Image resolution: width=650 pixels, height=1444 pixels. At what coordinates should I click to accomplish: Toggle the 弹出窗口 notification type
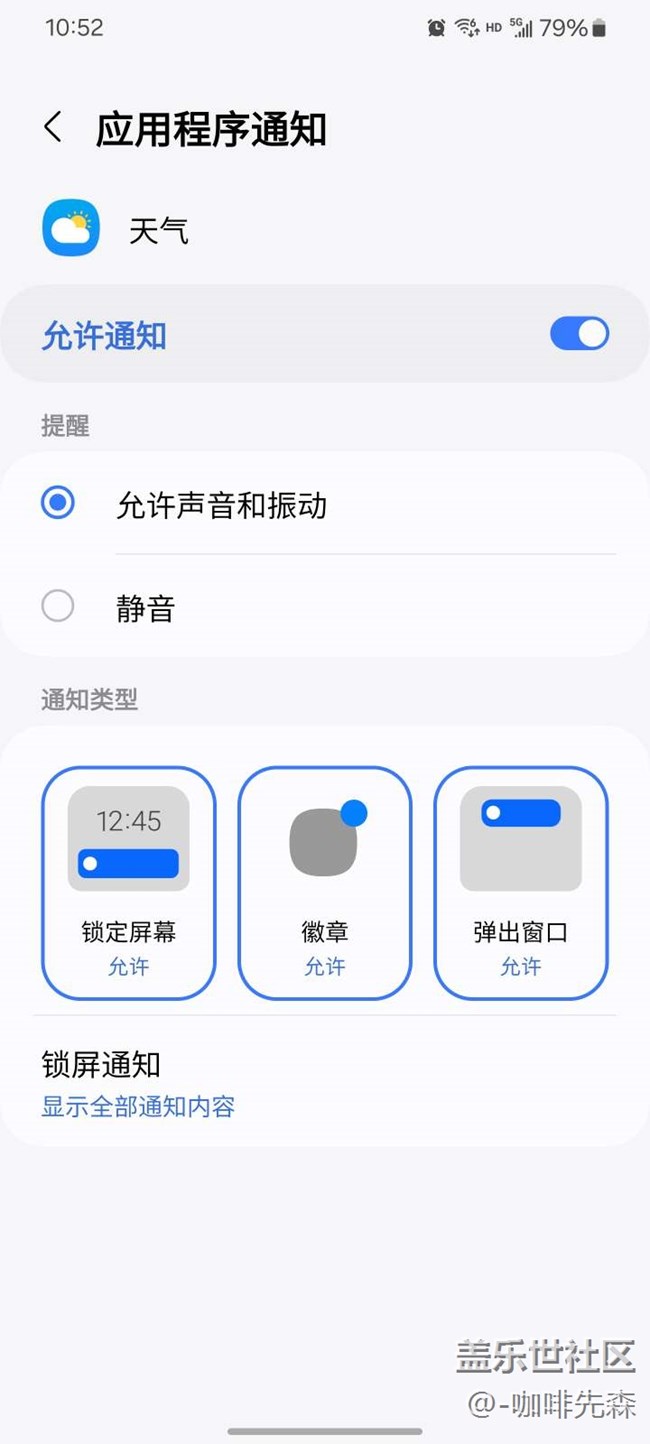point(520,882)
